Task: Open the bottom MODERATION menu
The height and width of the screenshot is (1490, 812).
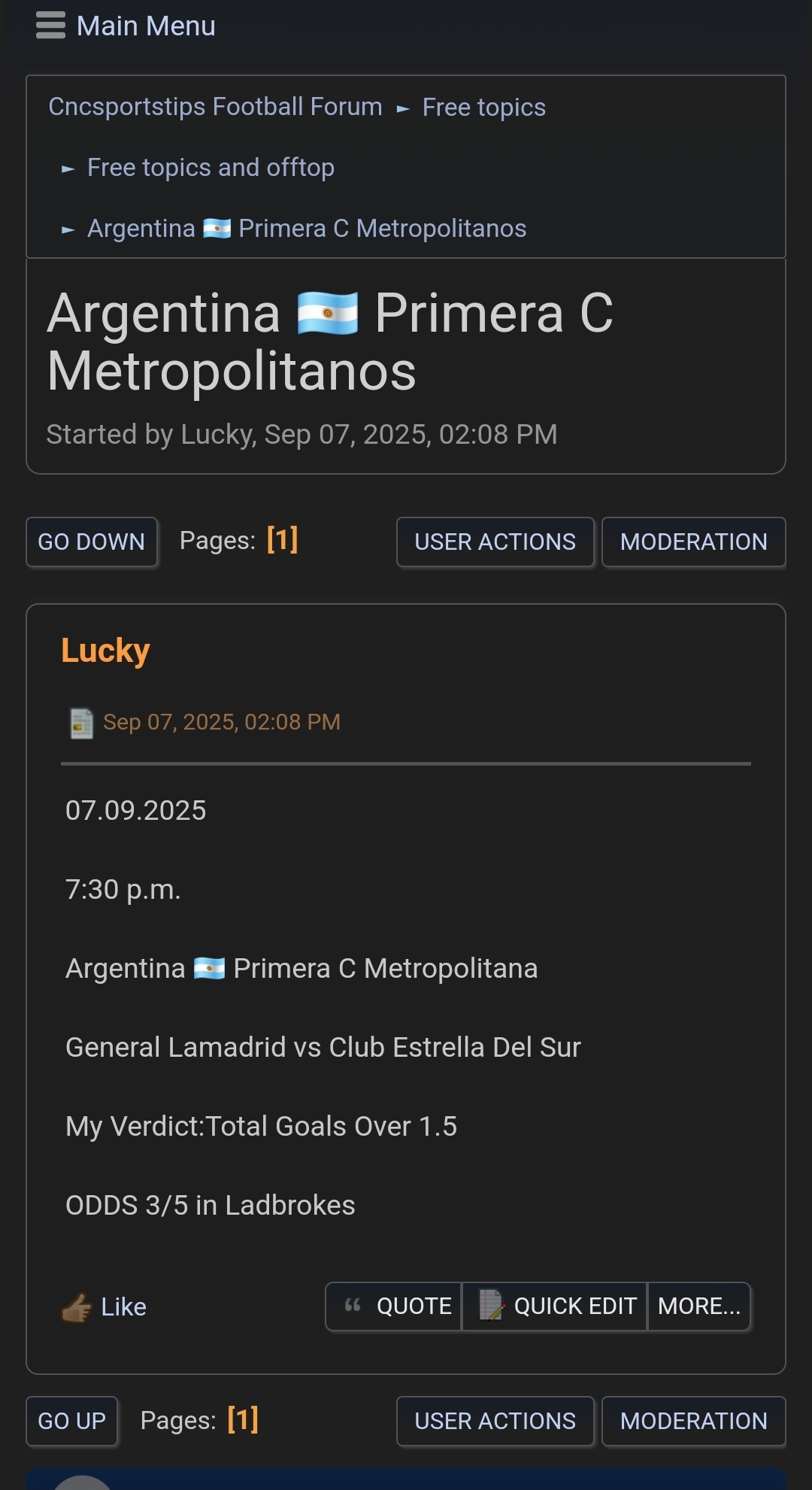Action: click(693, 1421)
